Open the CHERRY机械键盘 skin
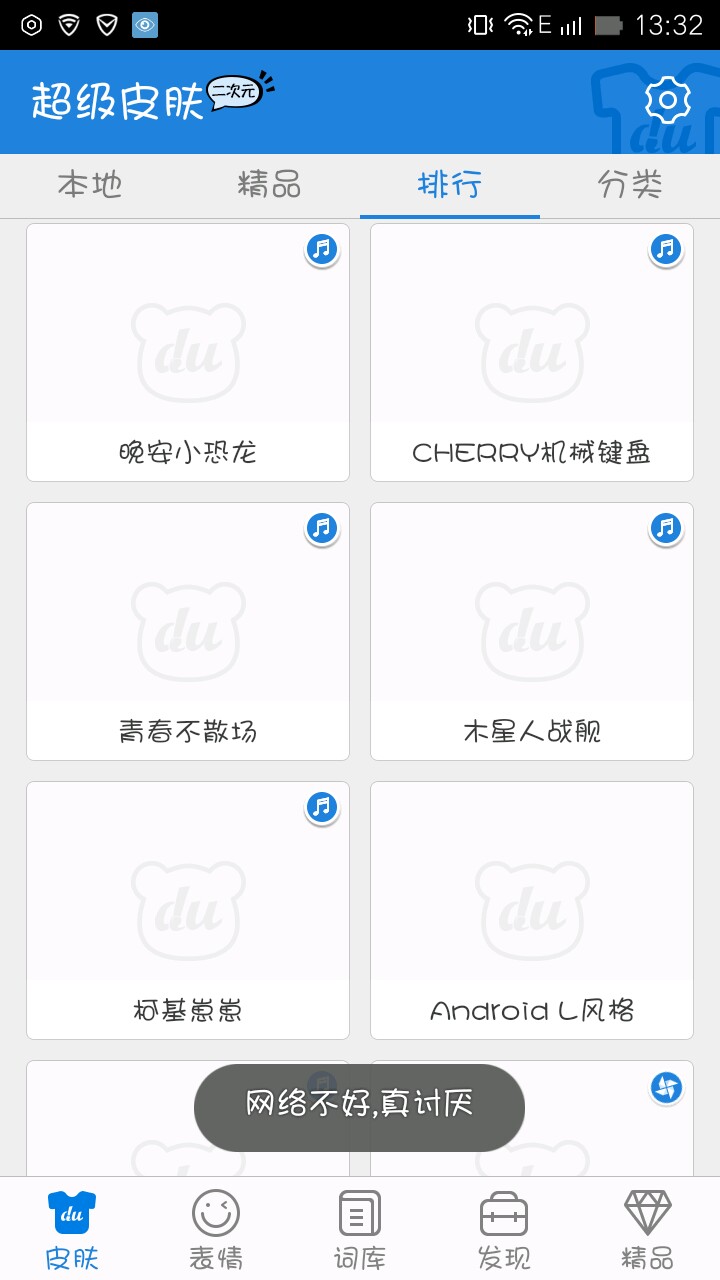This screenshot has width=720, height=1280. 532,352
